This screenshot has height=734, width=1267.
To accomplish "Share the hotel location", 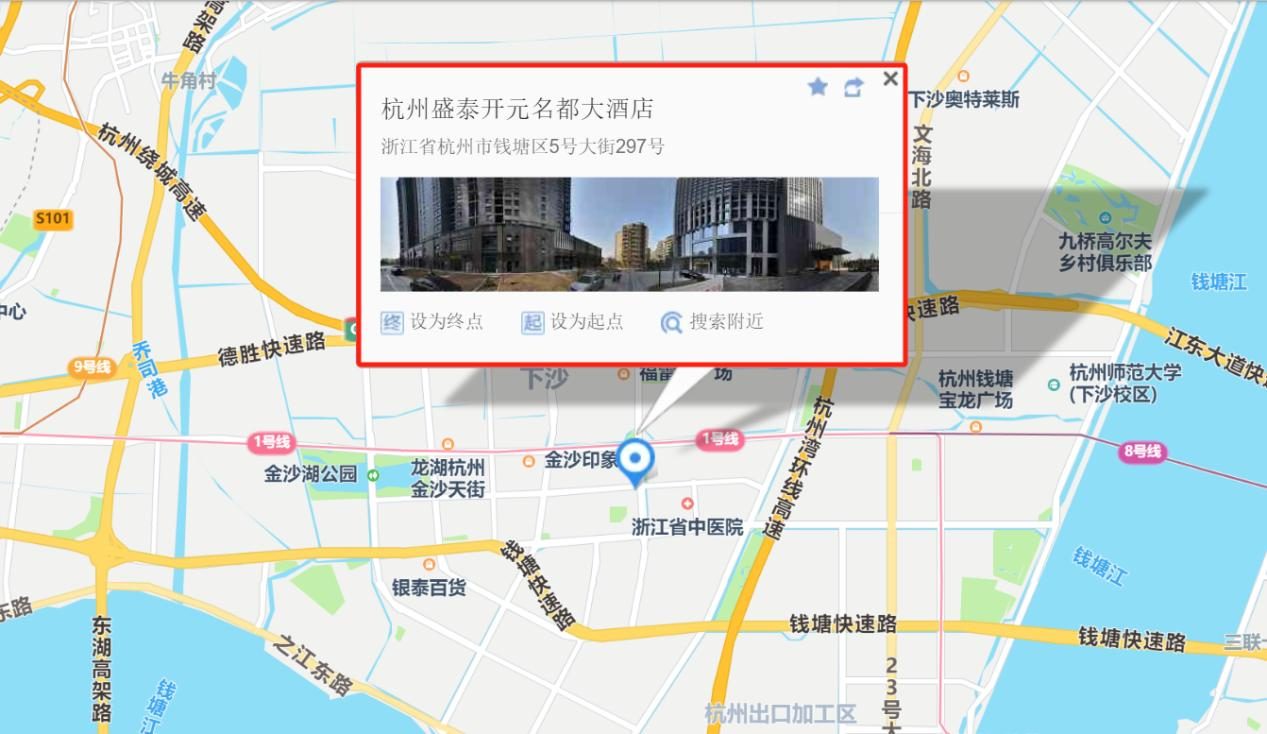I will 852,88.
